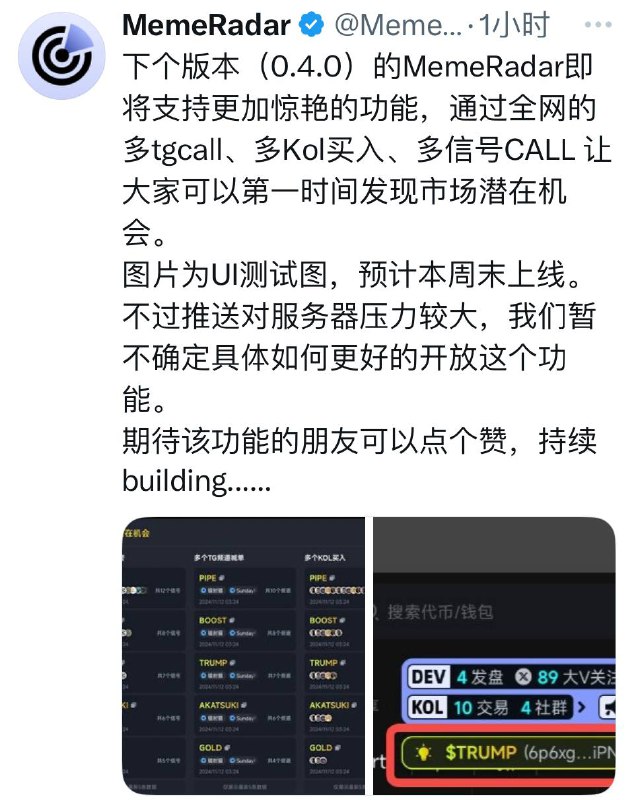This screenshot has height=800, width=634.
Task: Open MemeRadar's profile avatar
Action: (63, 58)
